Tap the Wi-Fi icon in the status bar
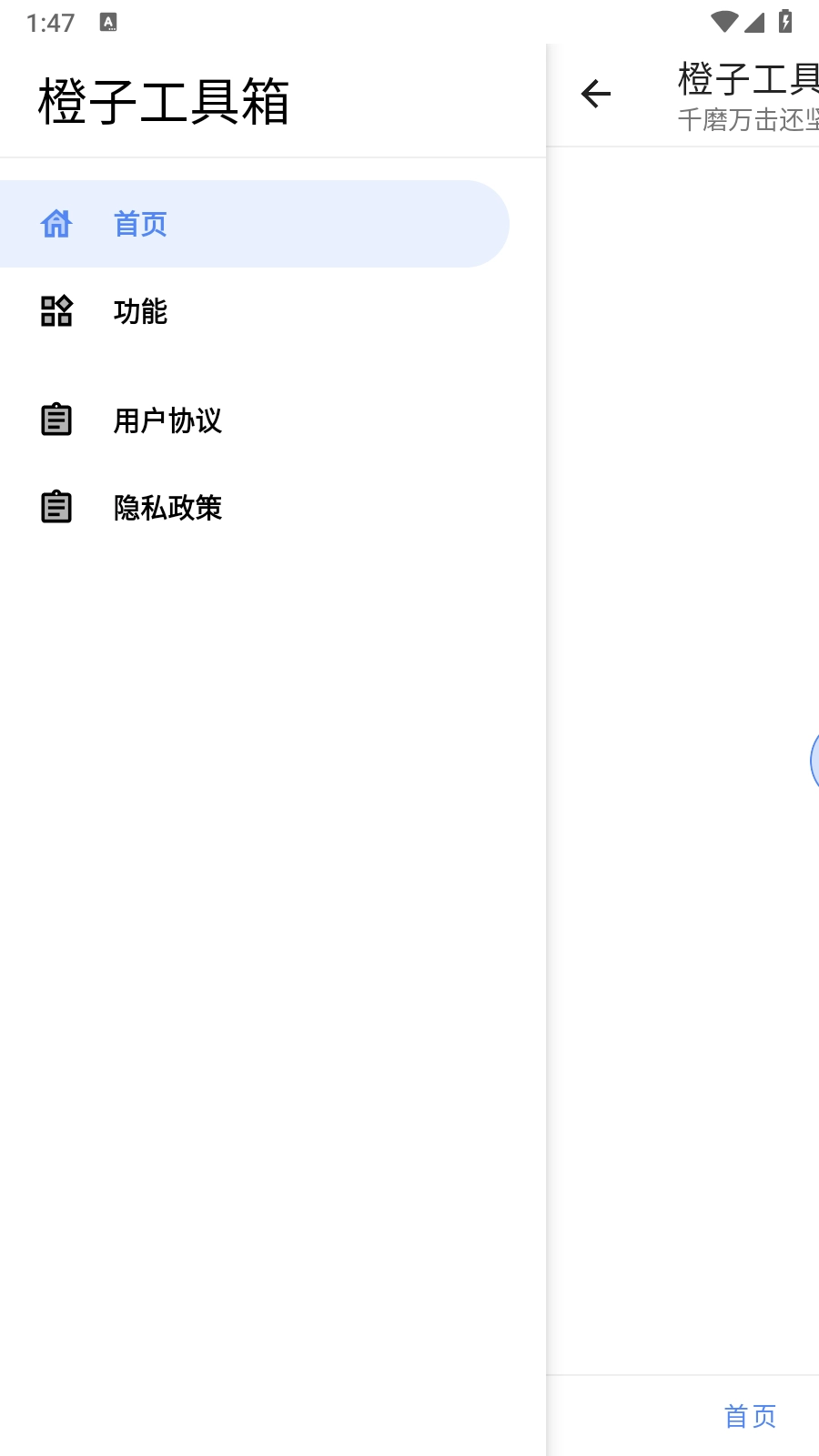Screen dimensions: 819x1456 723,24
